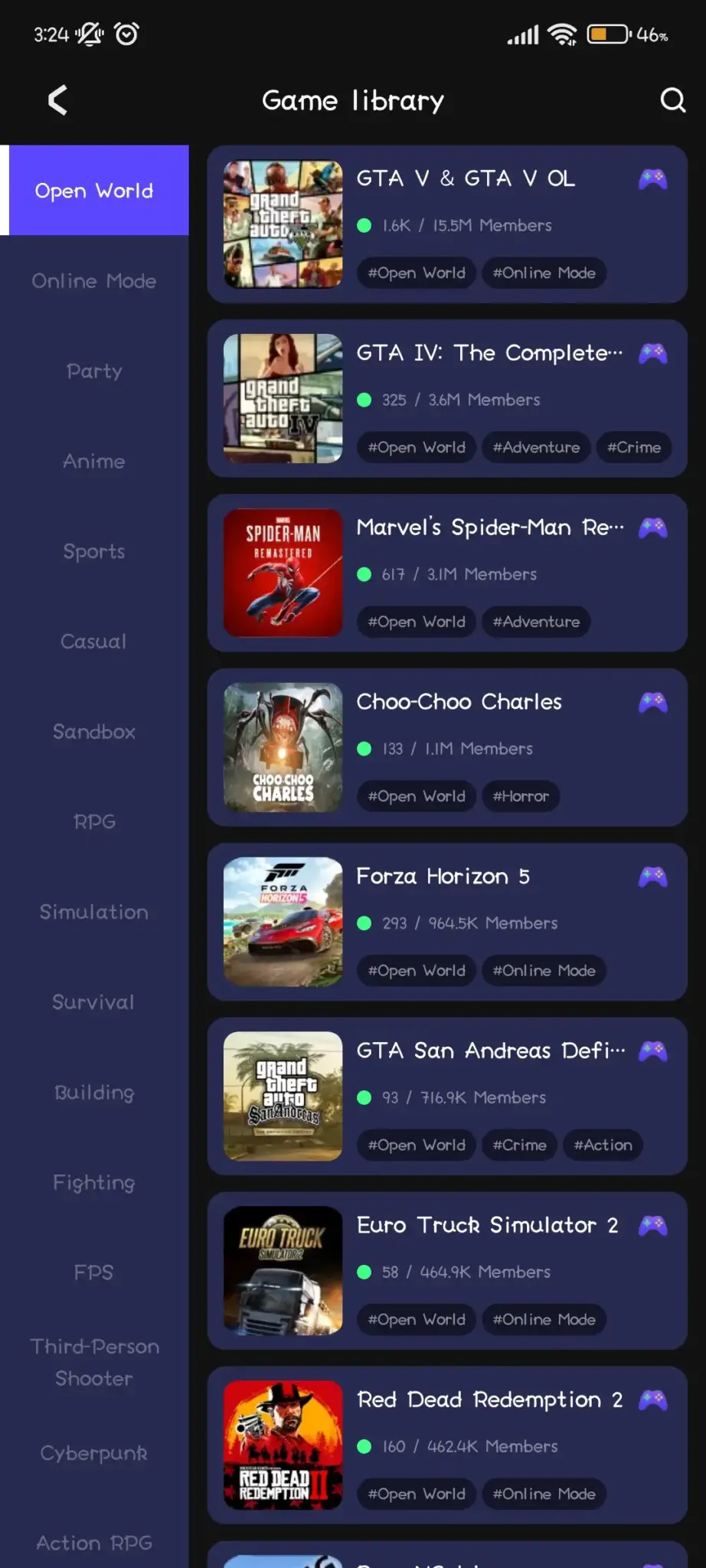This screenshot has width=706, height=1568.
Task: Open the Sandbox category
Action: point(94,732)
